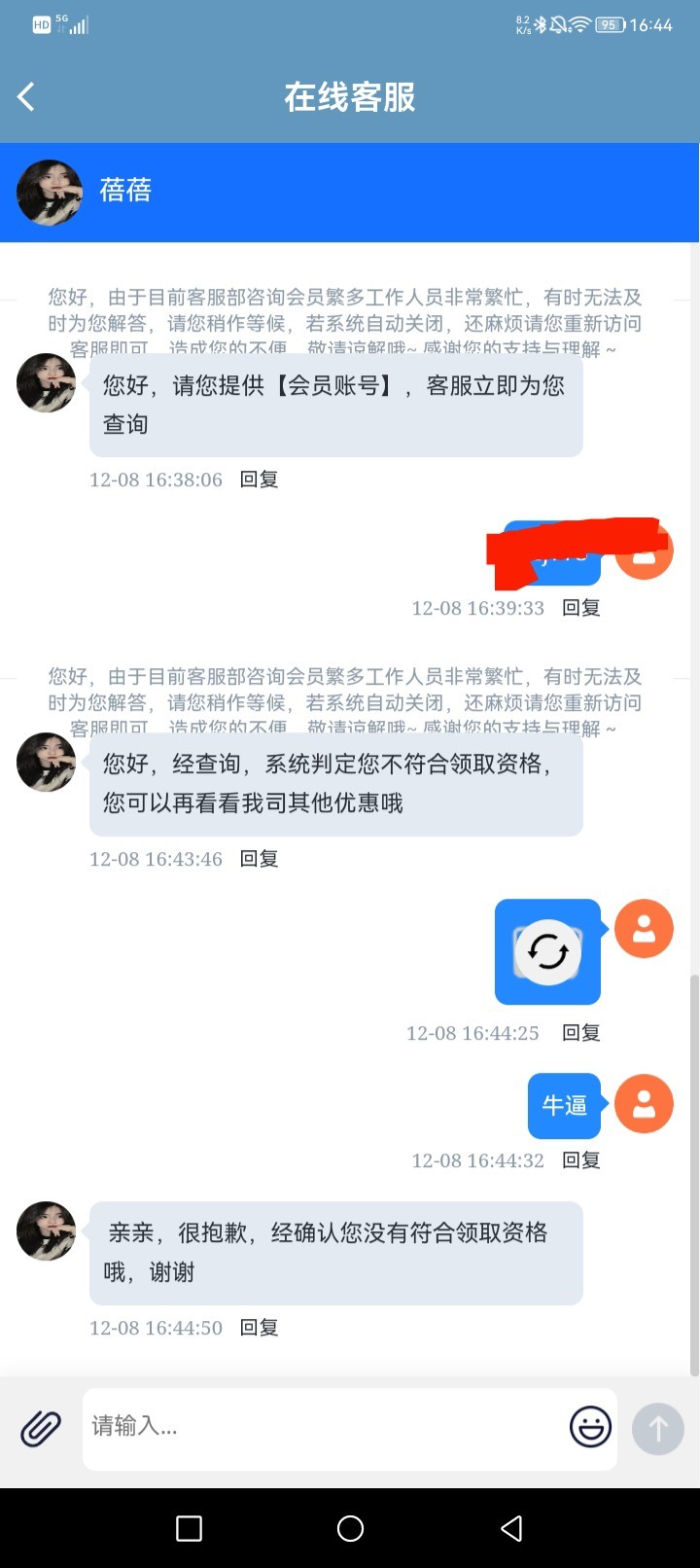Viewport: 700px width, 1568px height.
Task: Open the emoji picker
Action: [x=590, y=1427]
